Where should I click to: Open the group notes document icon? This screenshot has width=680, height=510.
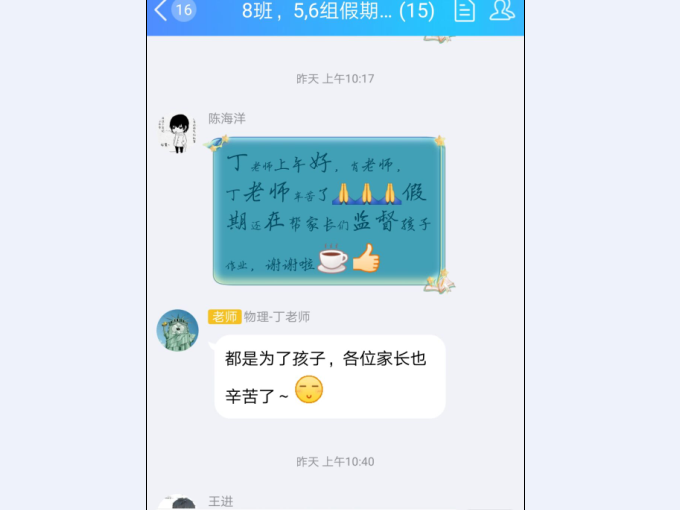[464, 11]
